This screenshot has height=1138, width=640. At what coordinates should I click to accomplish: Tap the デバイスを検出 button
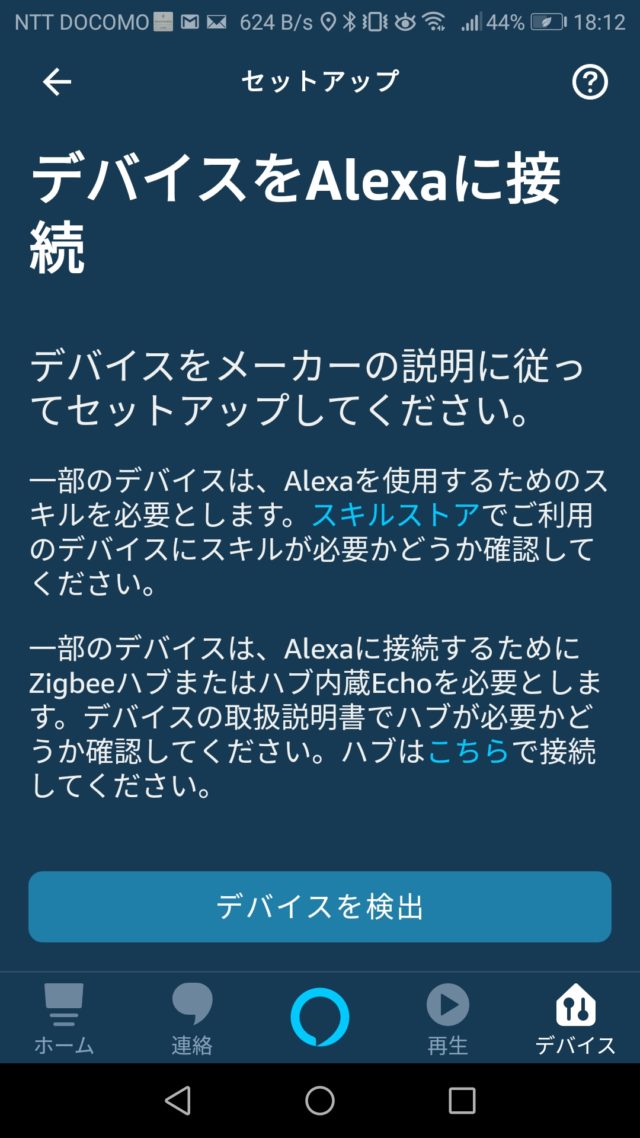(320, 906)
